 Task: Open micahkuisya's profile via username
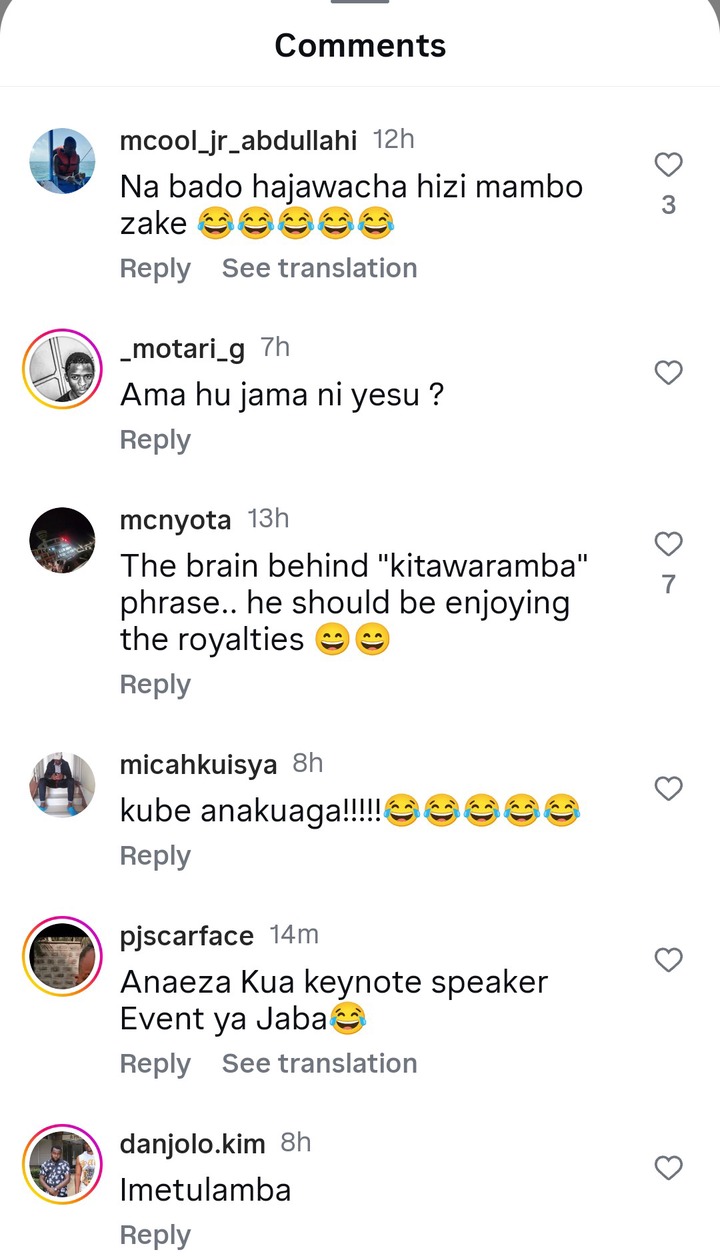pos(198,765)
